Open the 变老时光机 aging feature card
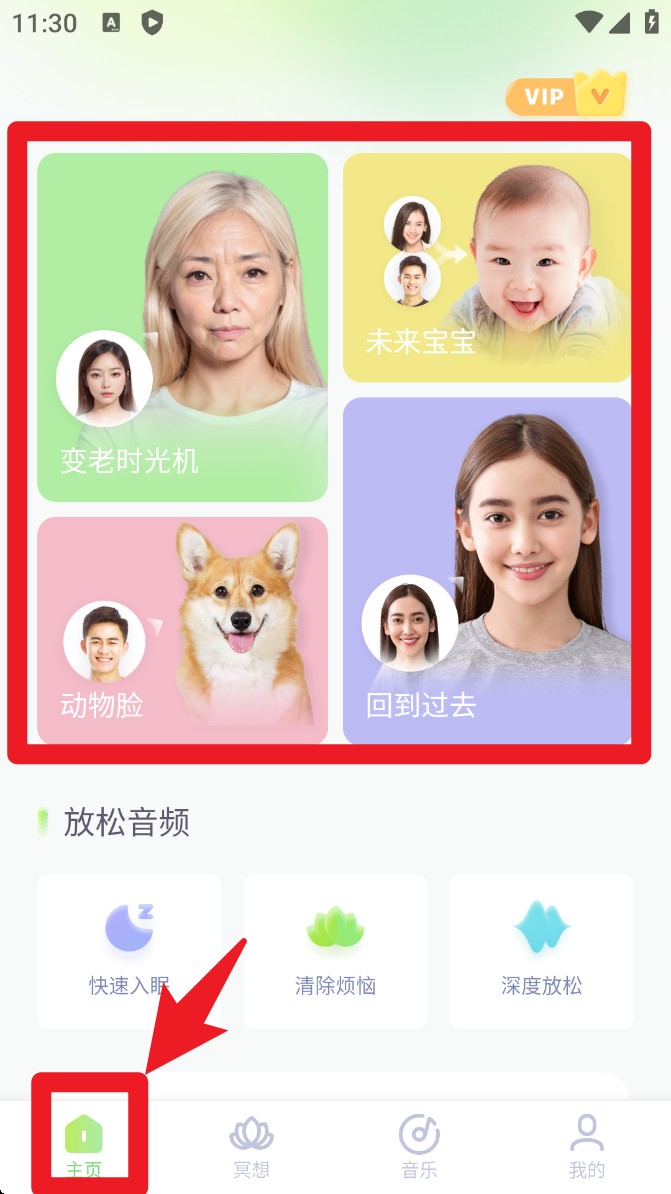 [x=182, y=327]
